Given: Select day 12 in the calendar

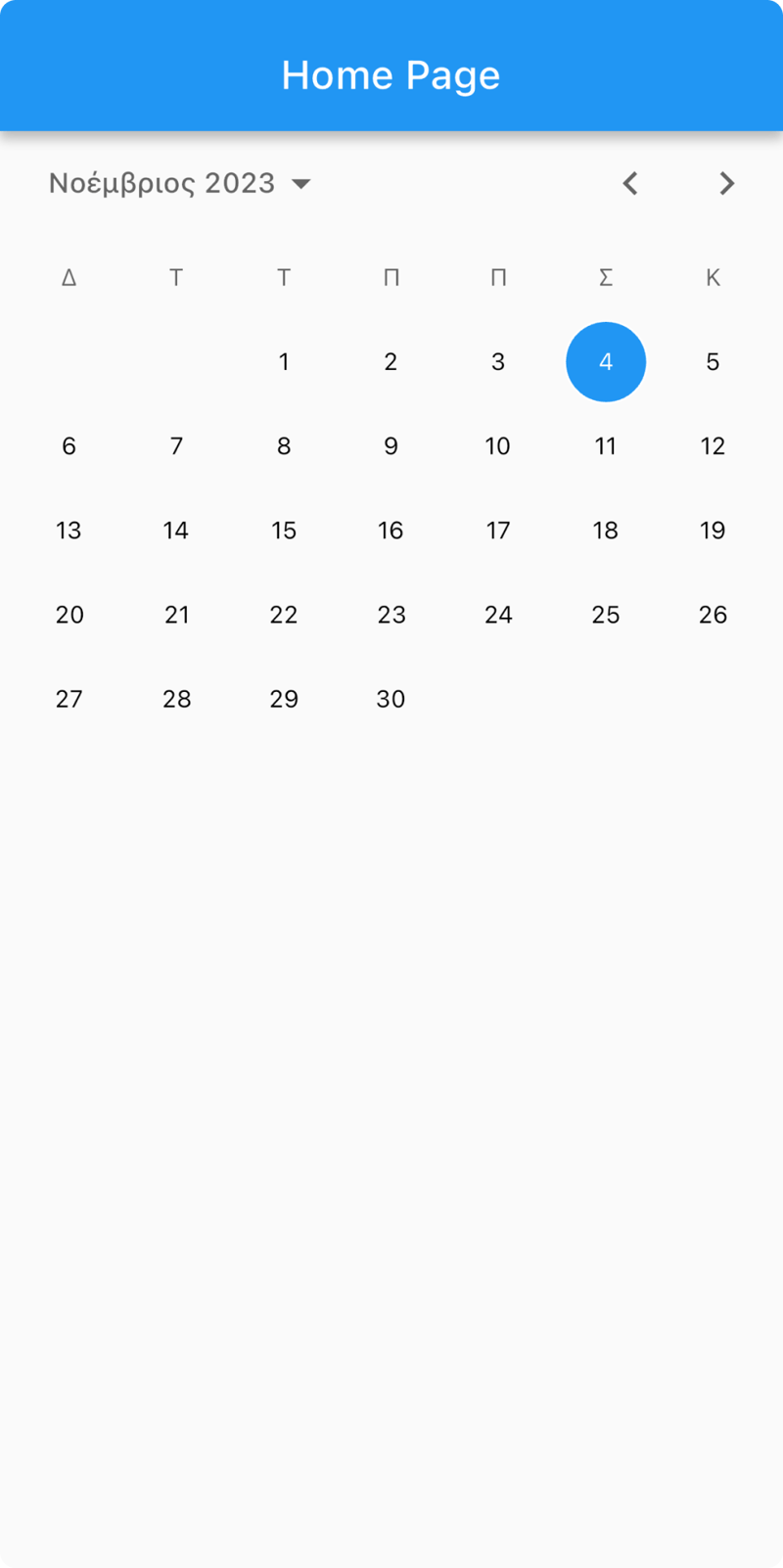Looking at the screenshot, I should coord(713,446).
